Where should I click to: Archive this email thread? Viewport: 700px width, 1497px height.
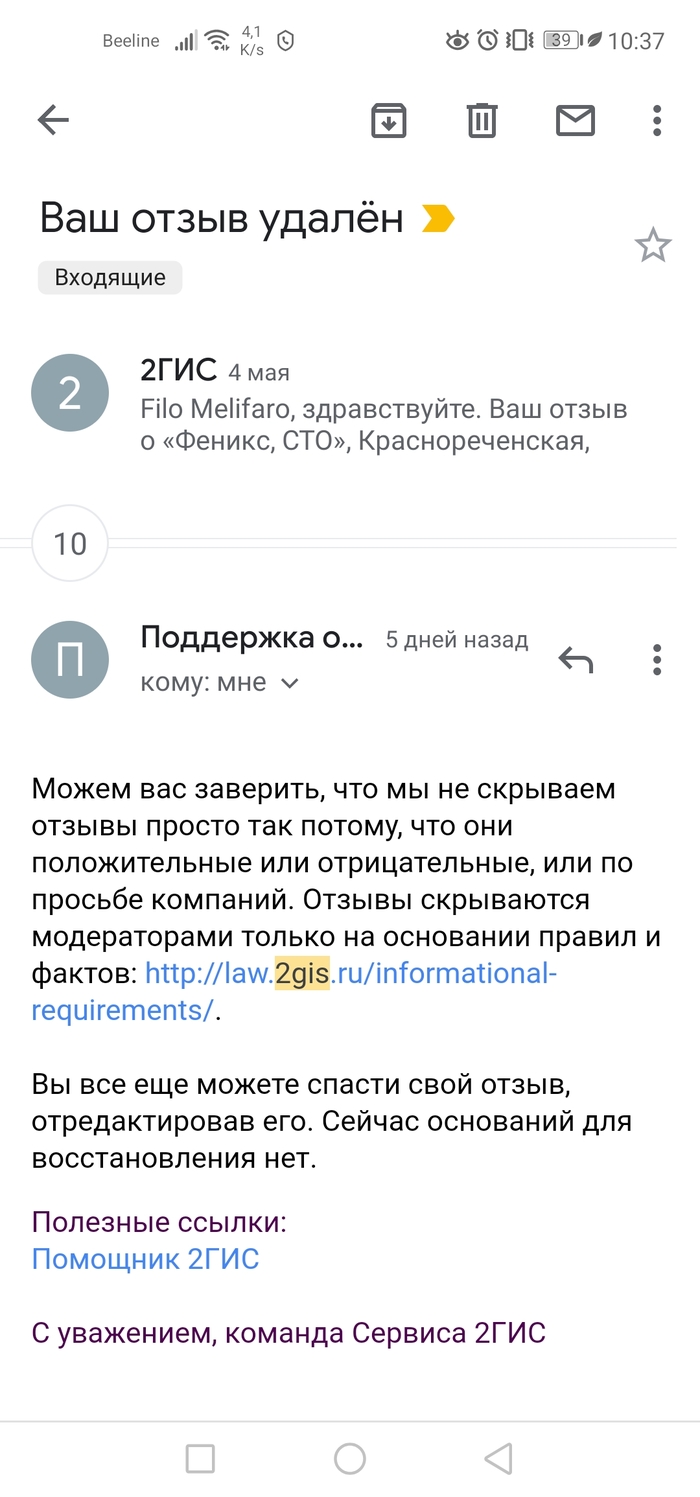click(389, 120)
